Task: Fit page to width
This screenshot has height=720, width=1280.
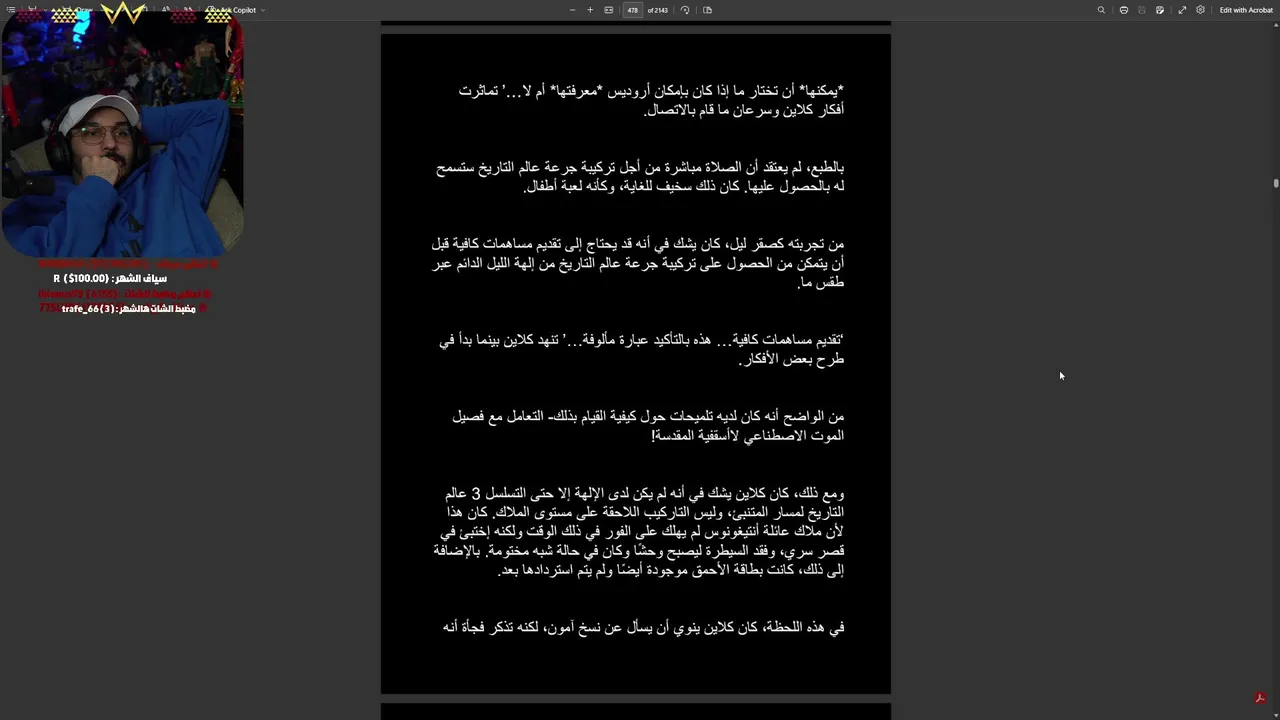Action: [608, 10]
